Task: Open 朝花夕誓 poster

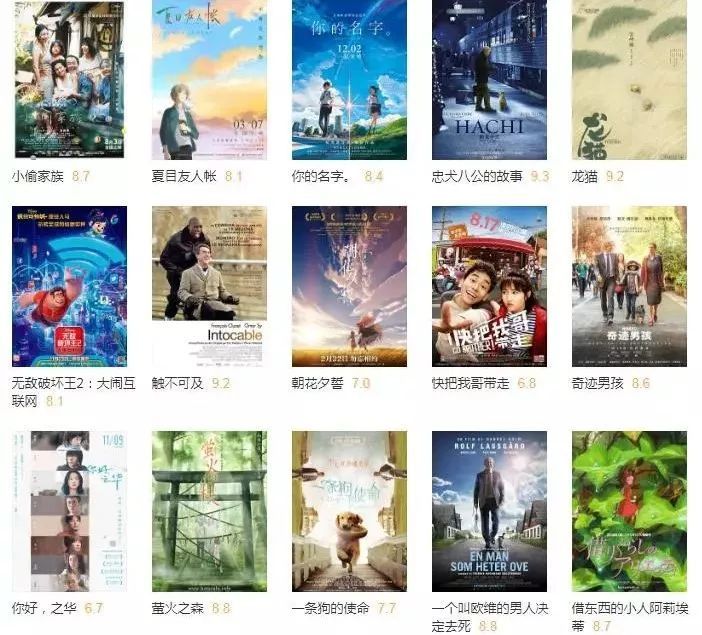Action: 349,286
